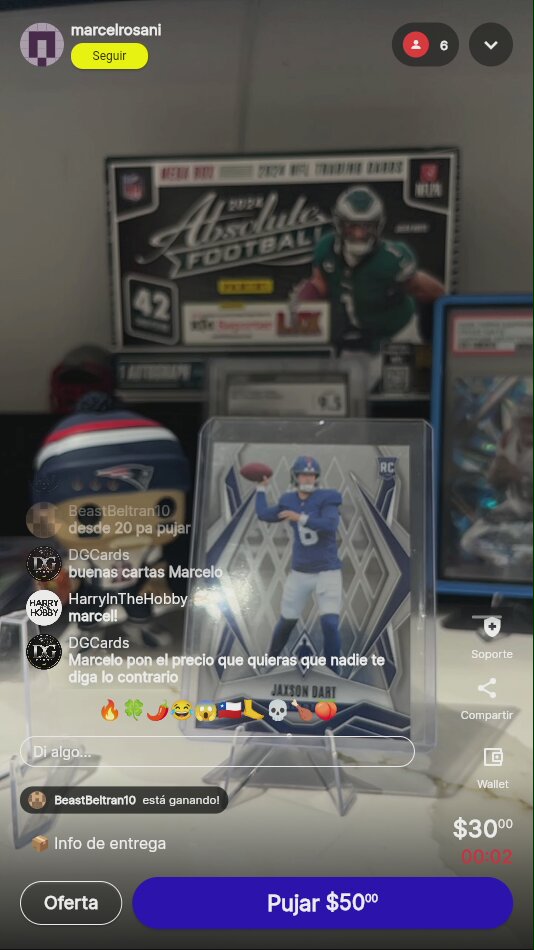534x950 pixels.
Task: Send the peach emoji reaction
Action: 325,709
